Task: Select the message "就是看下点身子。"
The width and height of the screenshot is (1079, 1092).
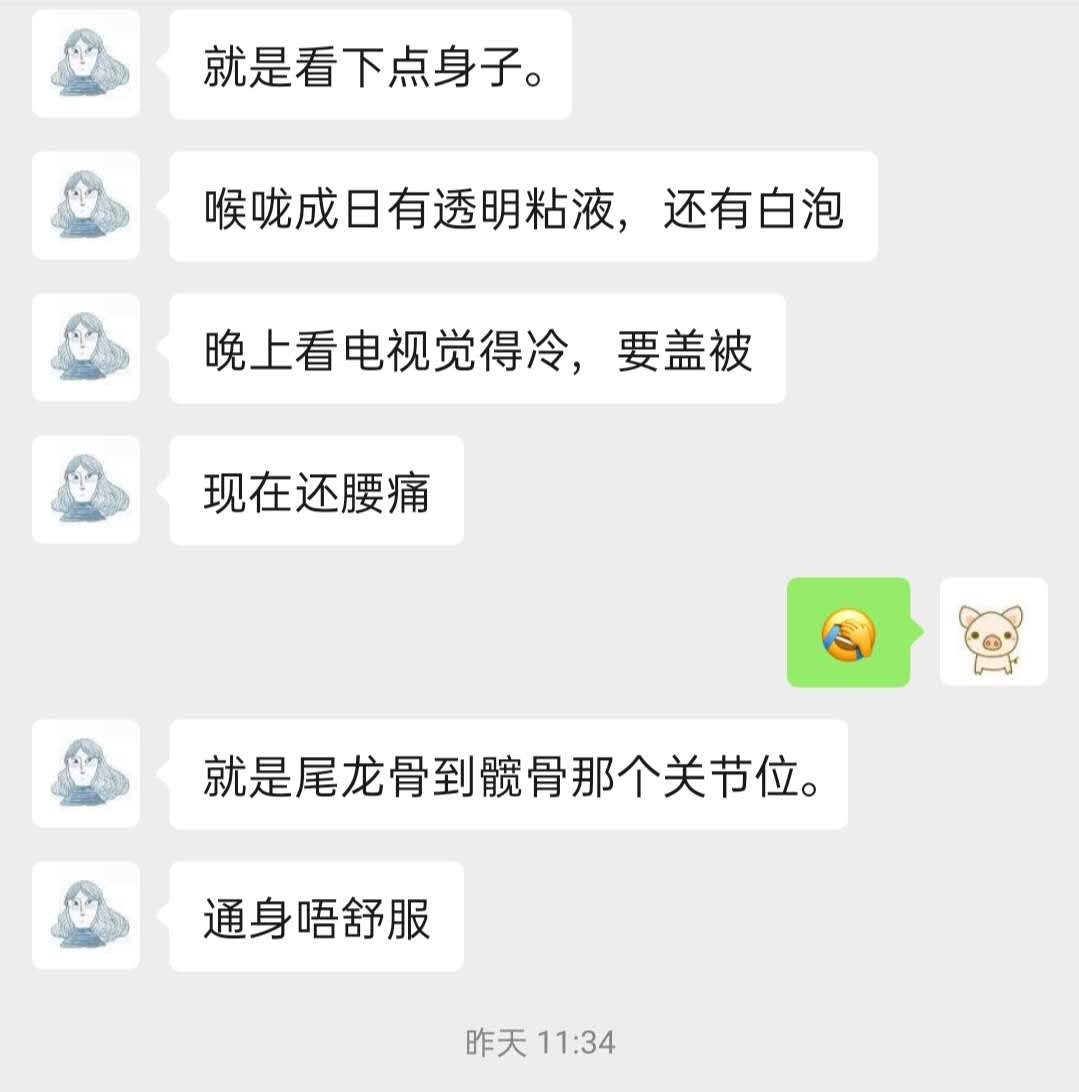Action: pos(370,65)
